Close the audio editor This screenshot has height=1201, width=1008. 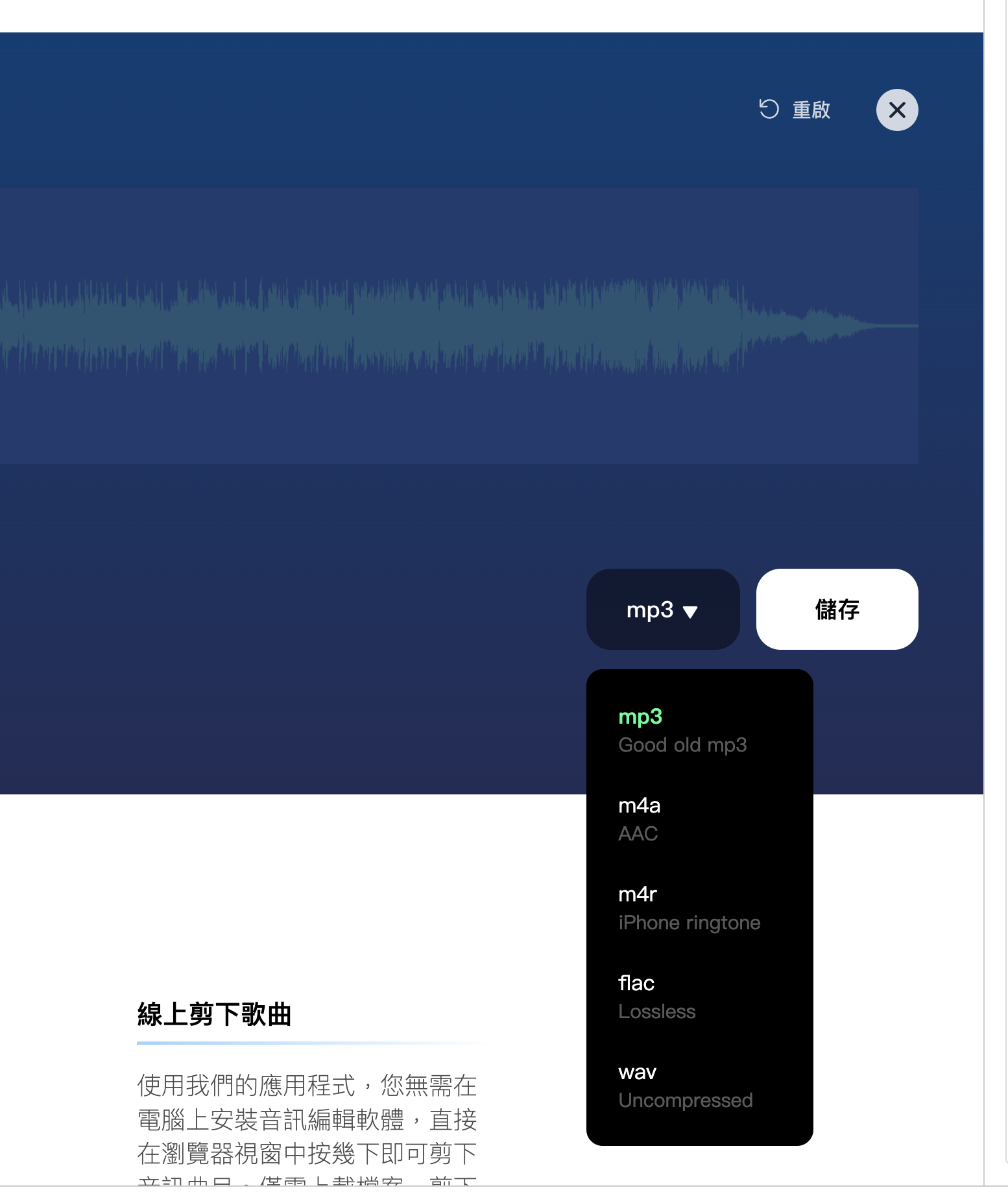point(896,110)
